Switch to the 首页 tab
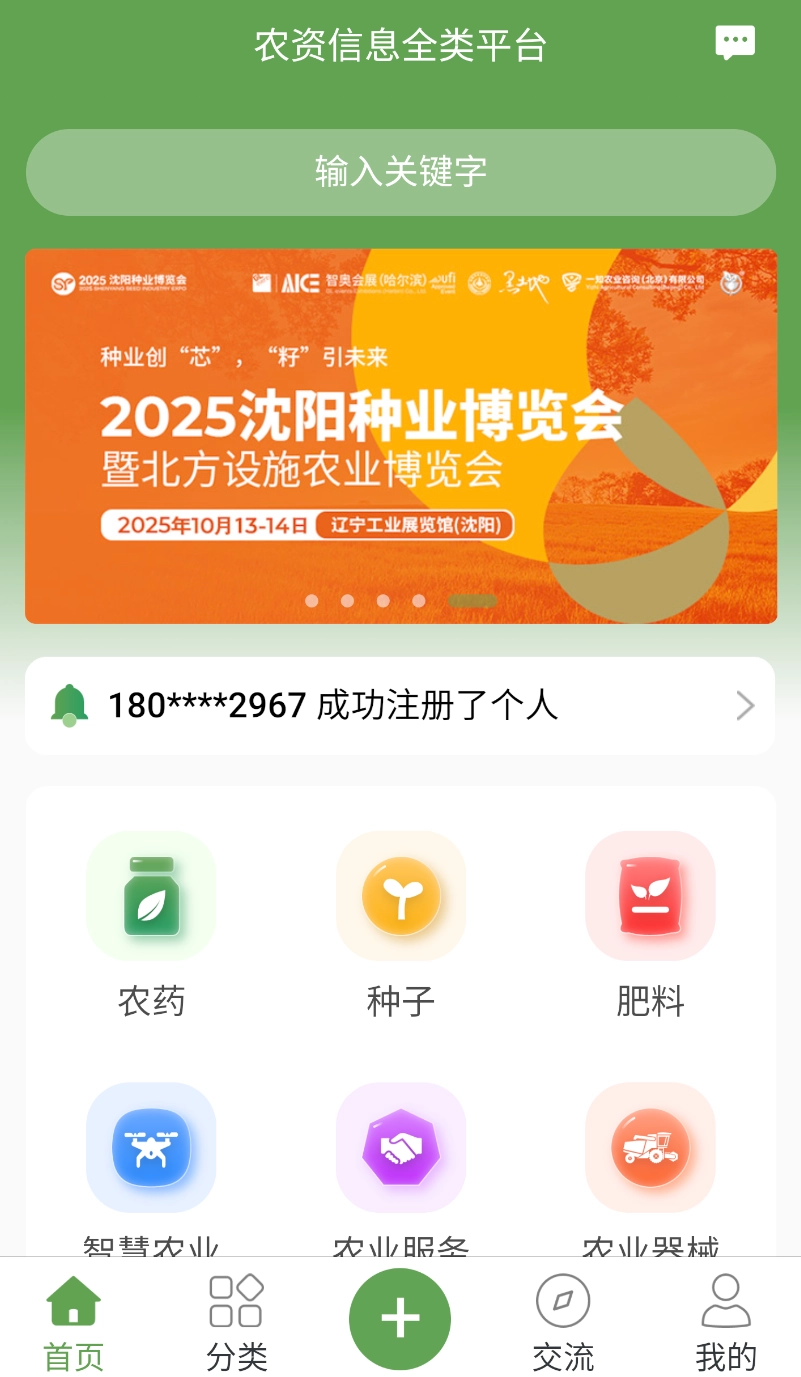The width and height of the screenshot is (801, 1377). [72, 1320]
